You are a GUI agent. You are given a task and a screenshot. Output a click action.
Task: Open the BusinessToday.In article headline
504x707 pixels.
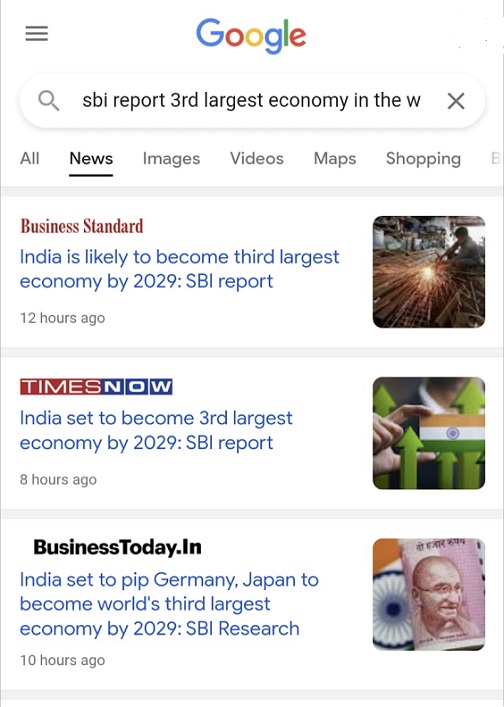click(169, 604)
